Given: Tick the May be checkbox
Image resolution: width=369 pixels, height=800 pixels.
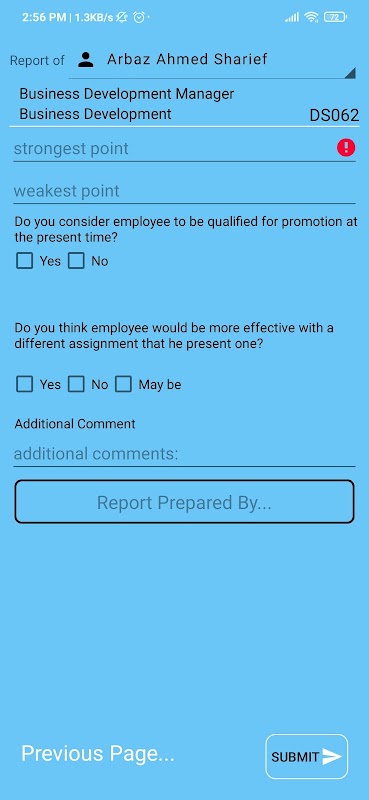Looking at the screenshot, I should [123, 384].
